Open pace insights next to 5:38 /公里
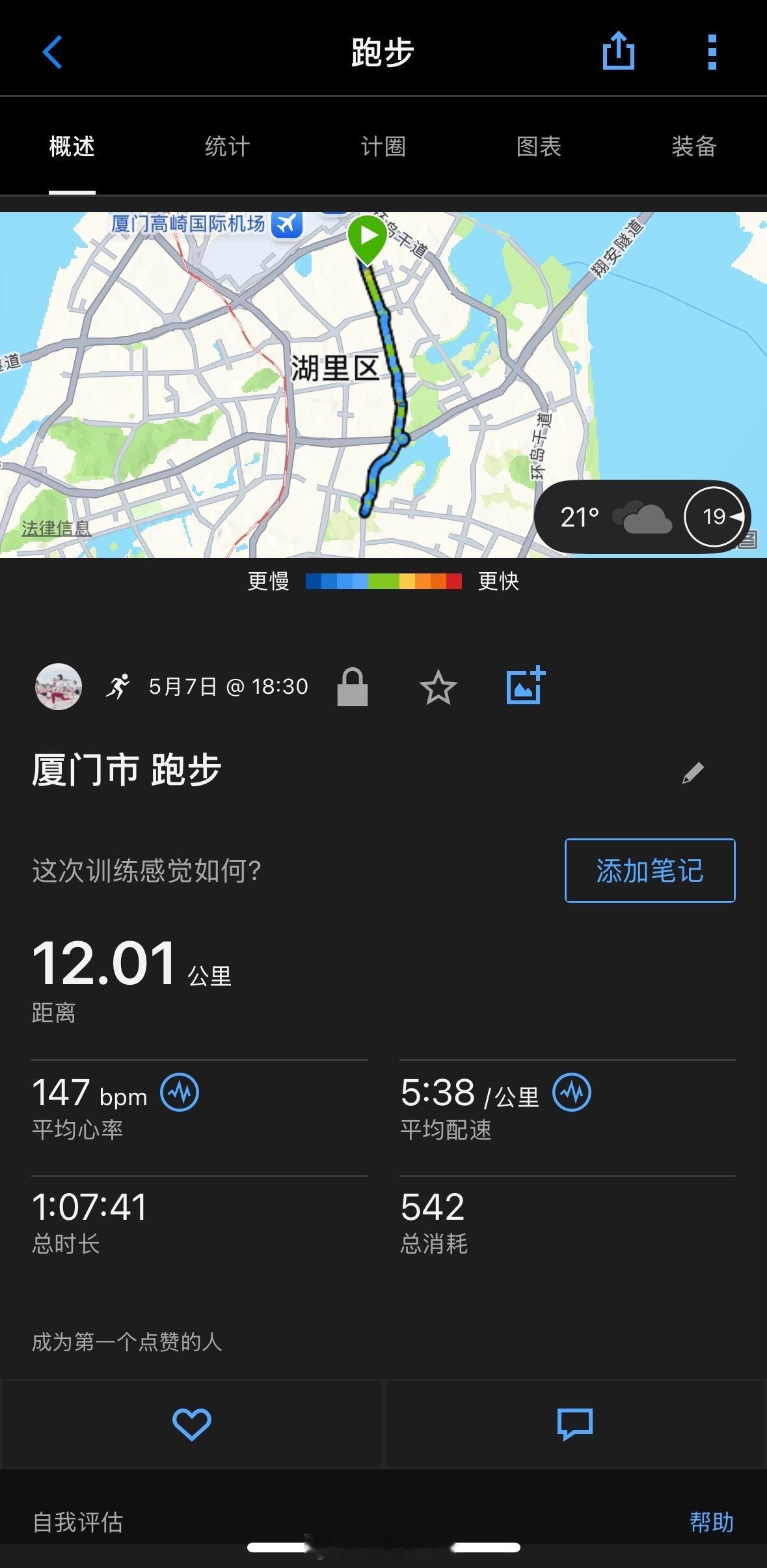This screenshot has width=767, height=1568. click(x=572, y=1093)
